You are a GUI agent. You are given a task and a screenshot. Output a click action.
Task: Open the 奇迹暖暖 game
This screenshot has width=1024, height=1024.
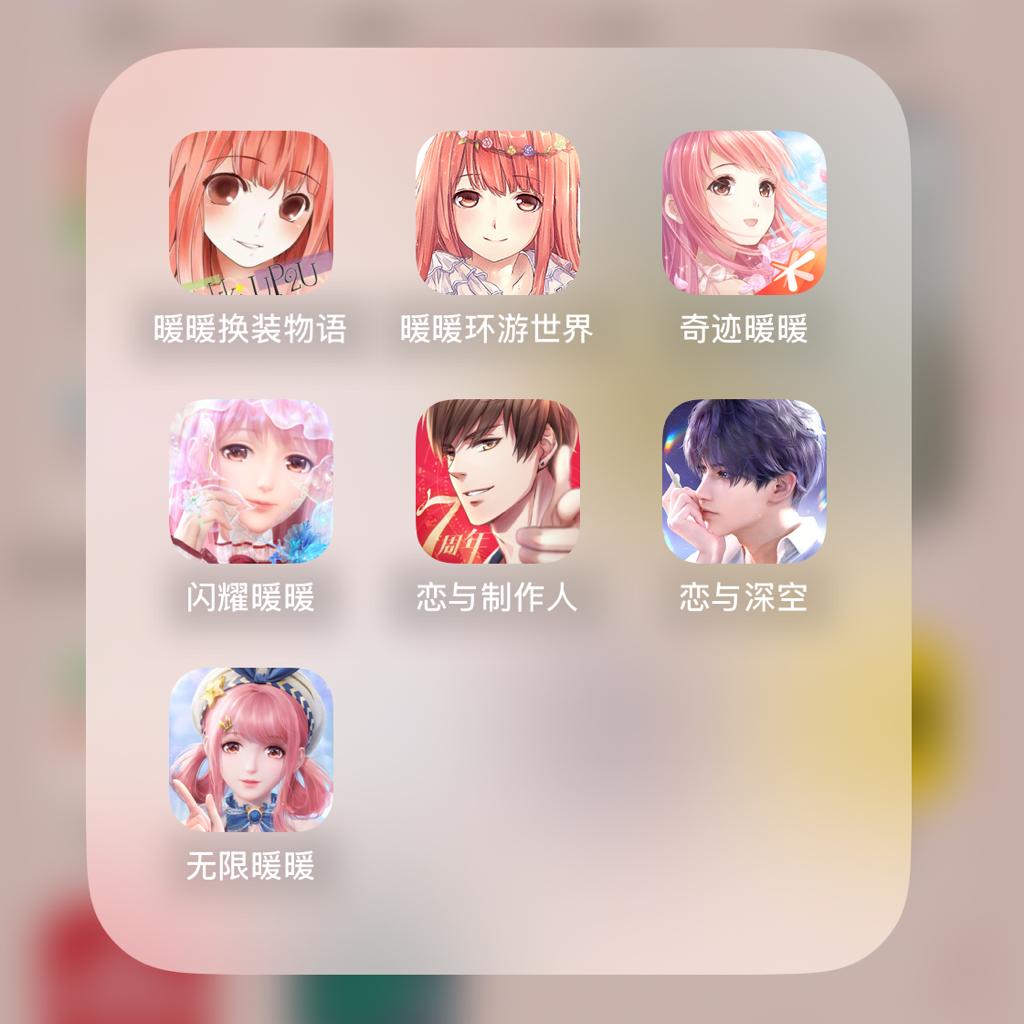743,213
